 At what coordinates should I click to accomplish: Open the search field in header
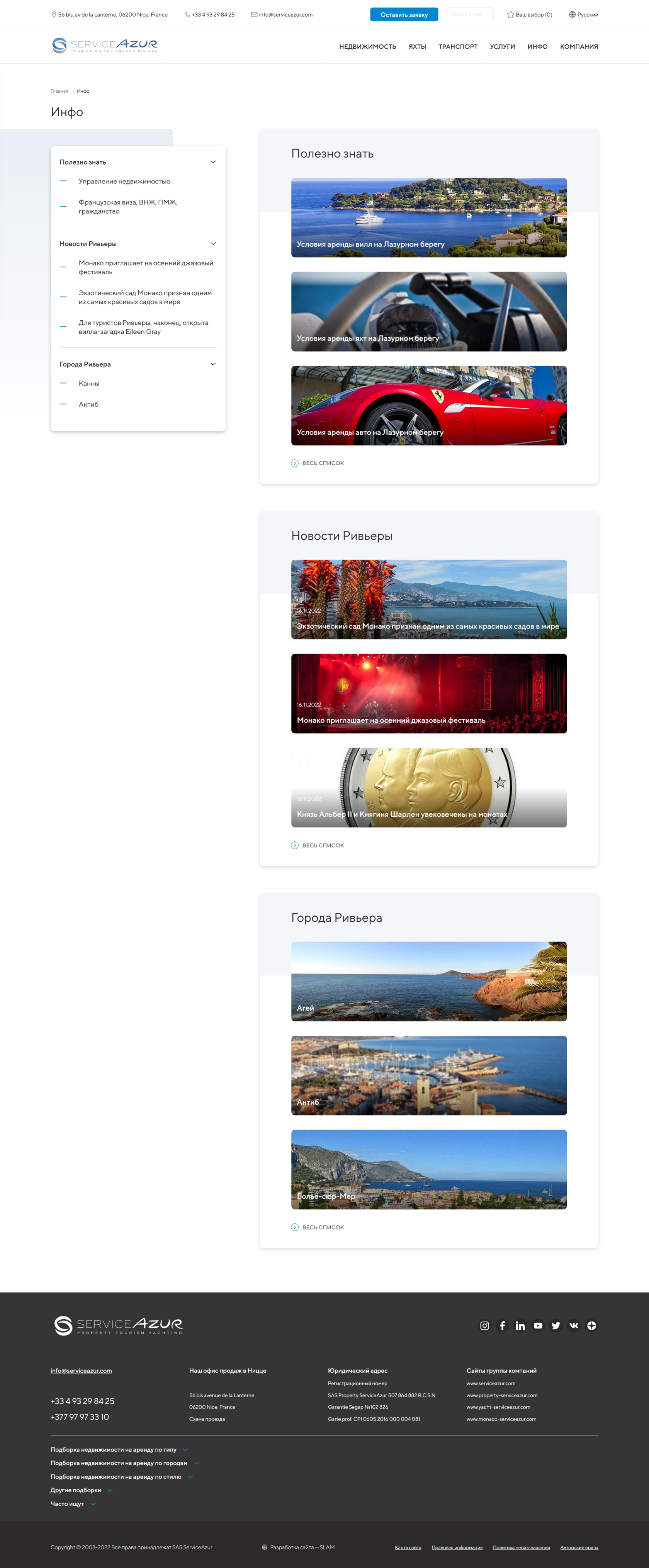[x=469, y=15]
